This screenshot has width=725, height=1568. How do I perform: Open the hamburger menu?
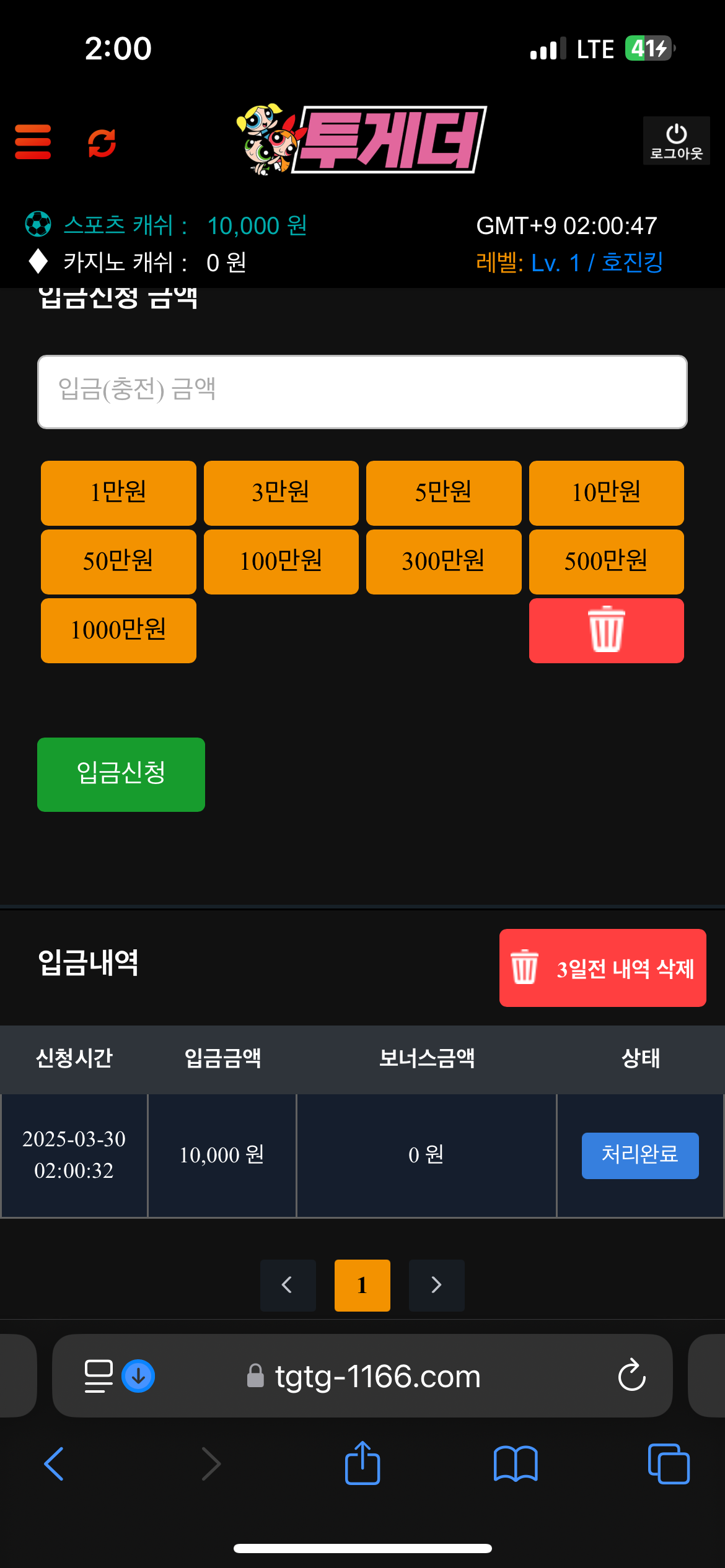[33, 142]
